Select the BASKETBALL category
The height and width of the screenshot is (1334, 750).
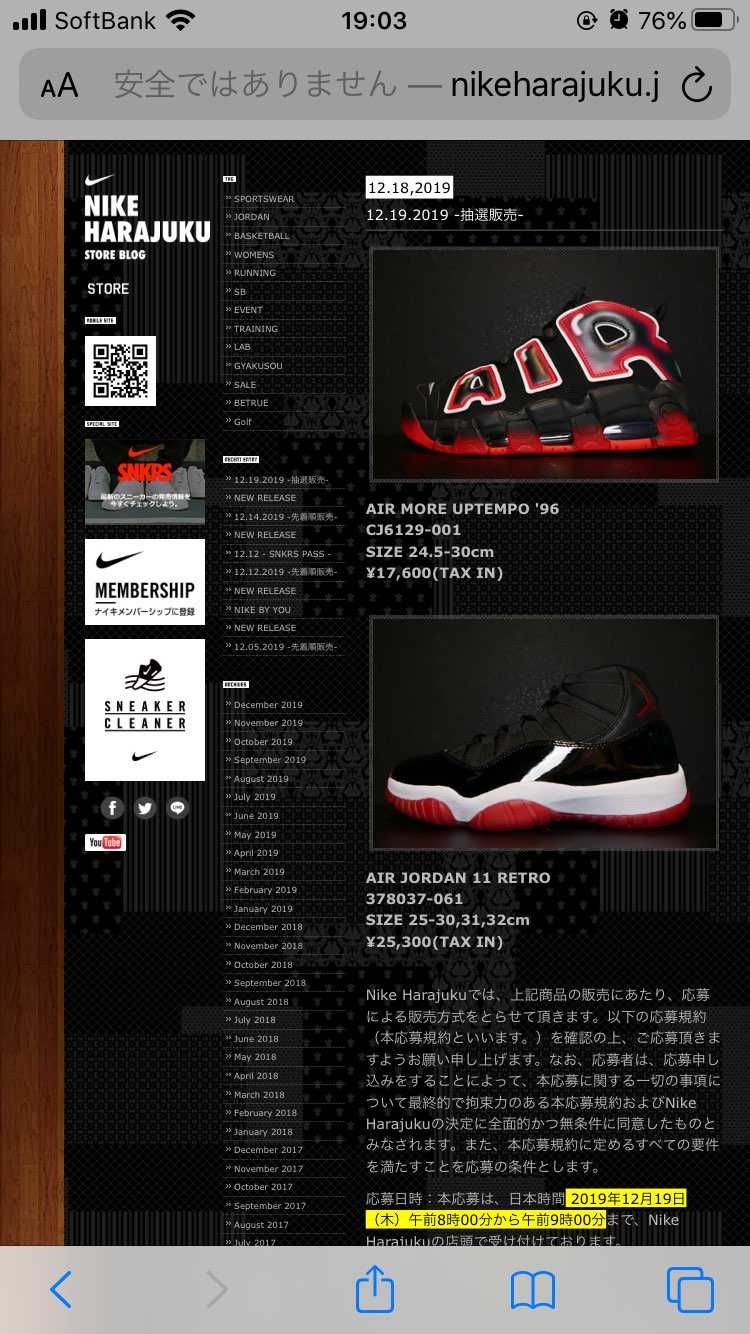tap(261, 236)
